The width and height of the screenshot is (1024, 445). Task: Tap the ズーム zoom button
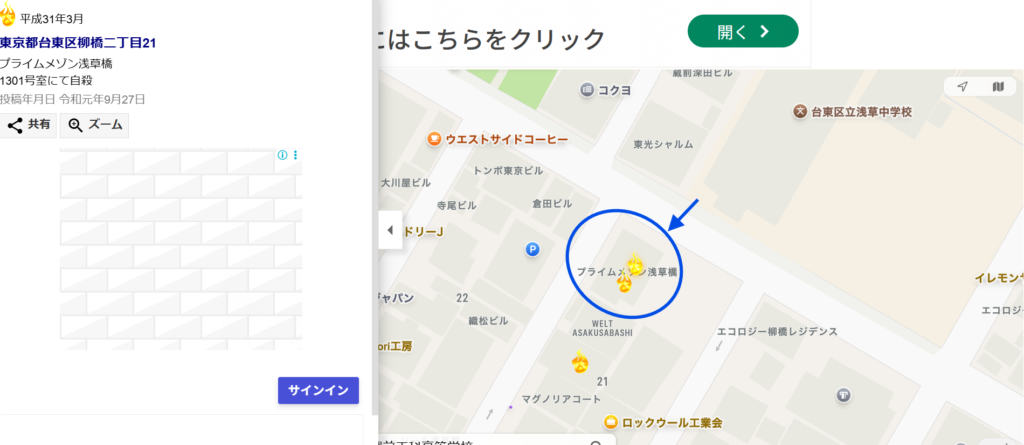click(x=94, y=125)
